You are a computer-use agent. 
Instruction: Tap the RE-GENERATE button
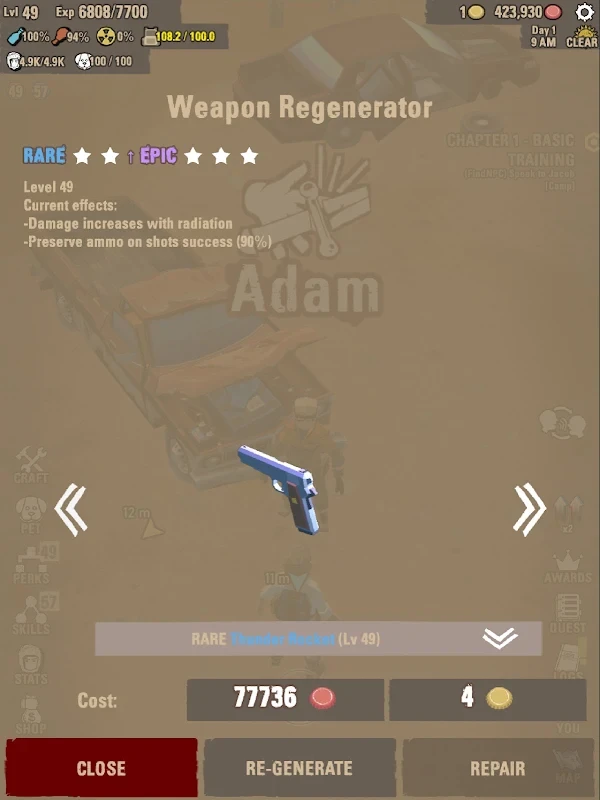pos(299,768)
